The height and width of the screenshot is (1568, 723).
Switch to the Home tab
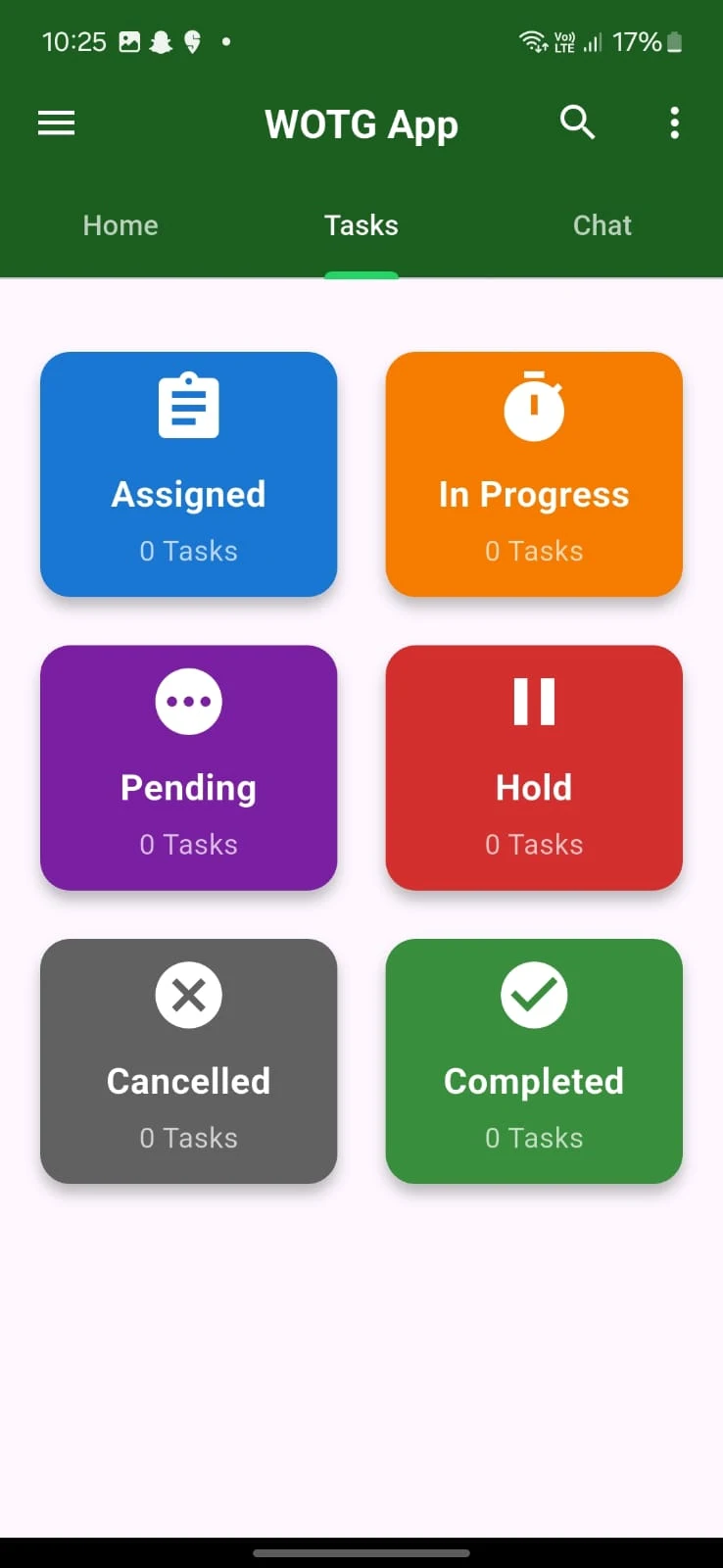pos(120,225)
